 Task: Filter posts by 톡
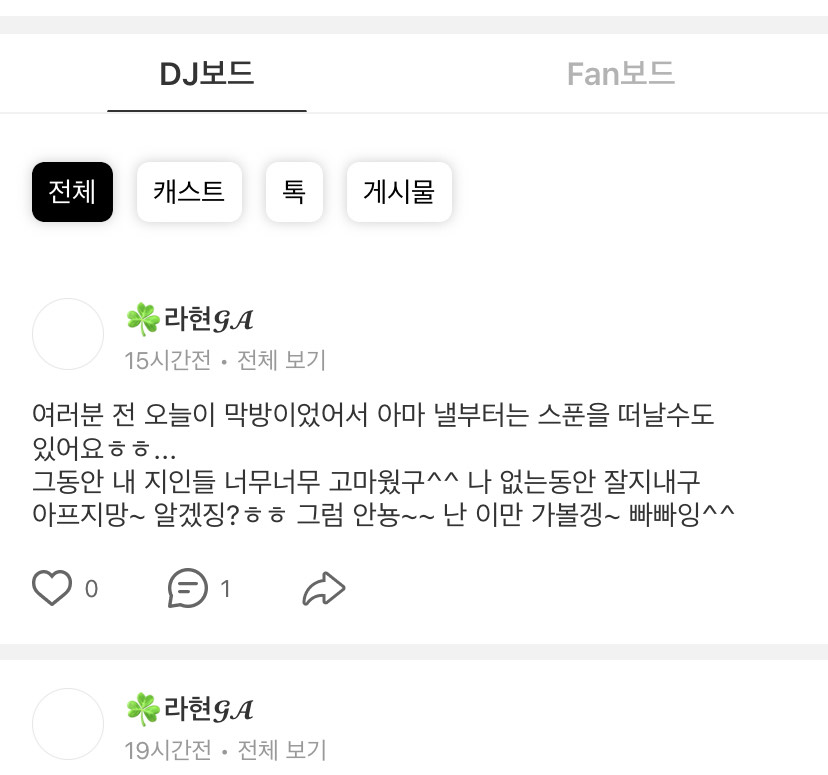click(x=294, y=192)
